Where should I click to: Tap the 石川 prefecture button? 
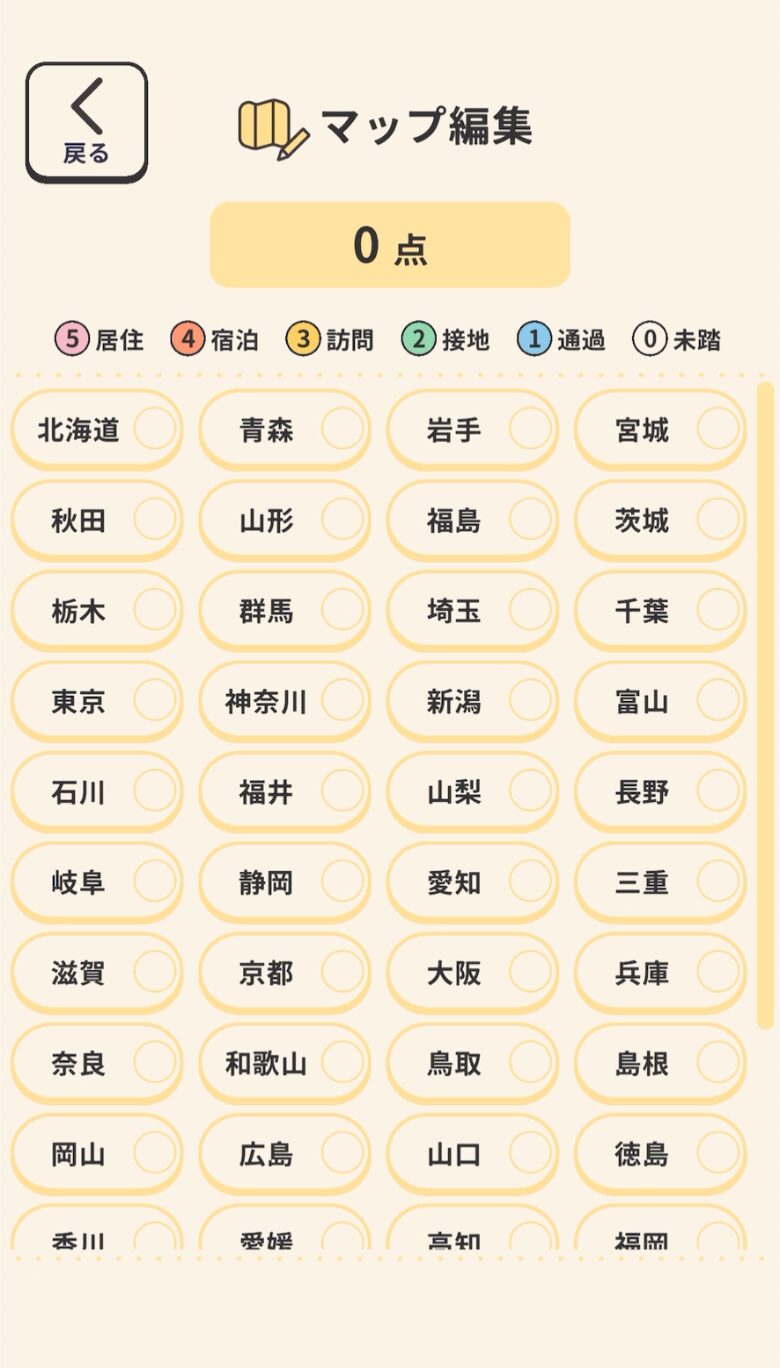[x=97, y=792]
